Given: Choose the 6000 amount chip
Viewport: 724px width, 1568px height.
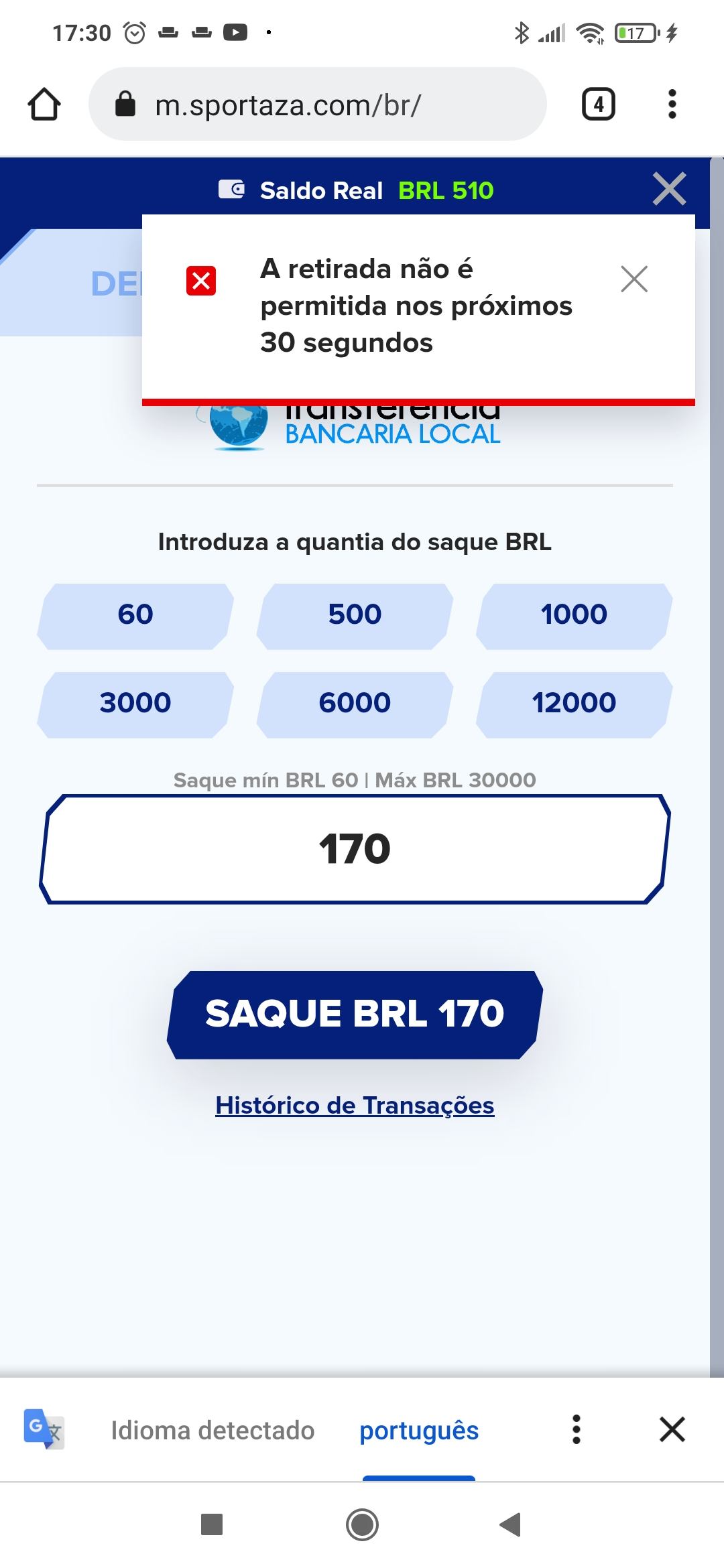Looking at the screenshot, I should tap(355, 704).
